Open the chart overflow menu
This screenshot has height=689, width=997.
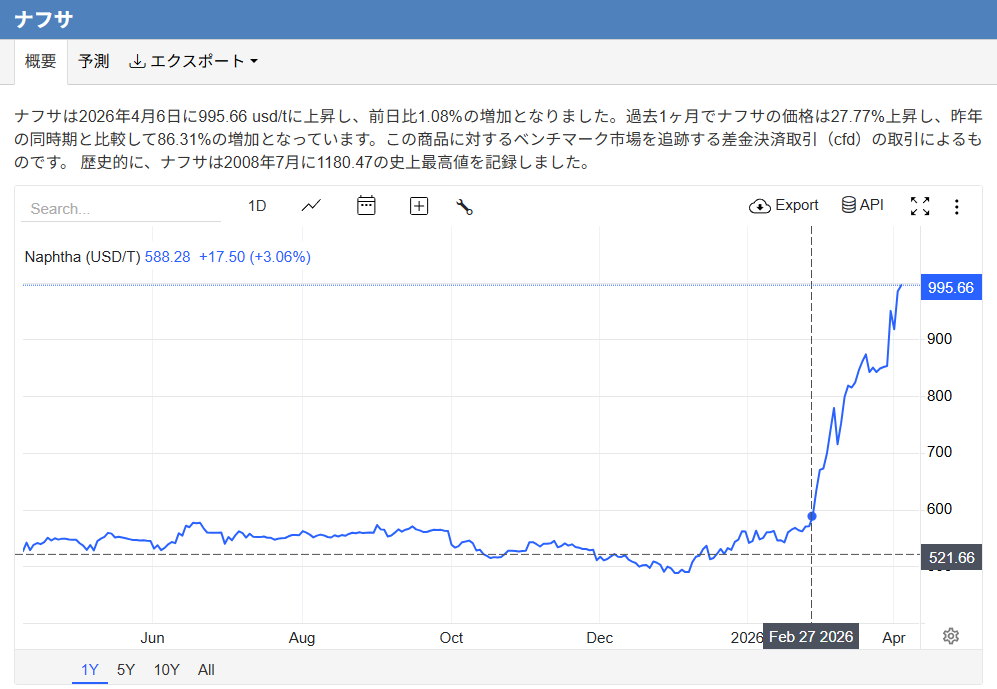(x=956, y=207)
